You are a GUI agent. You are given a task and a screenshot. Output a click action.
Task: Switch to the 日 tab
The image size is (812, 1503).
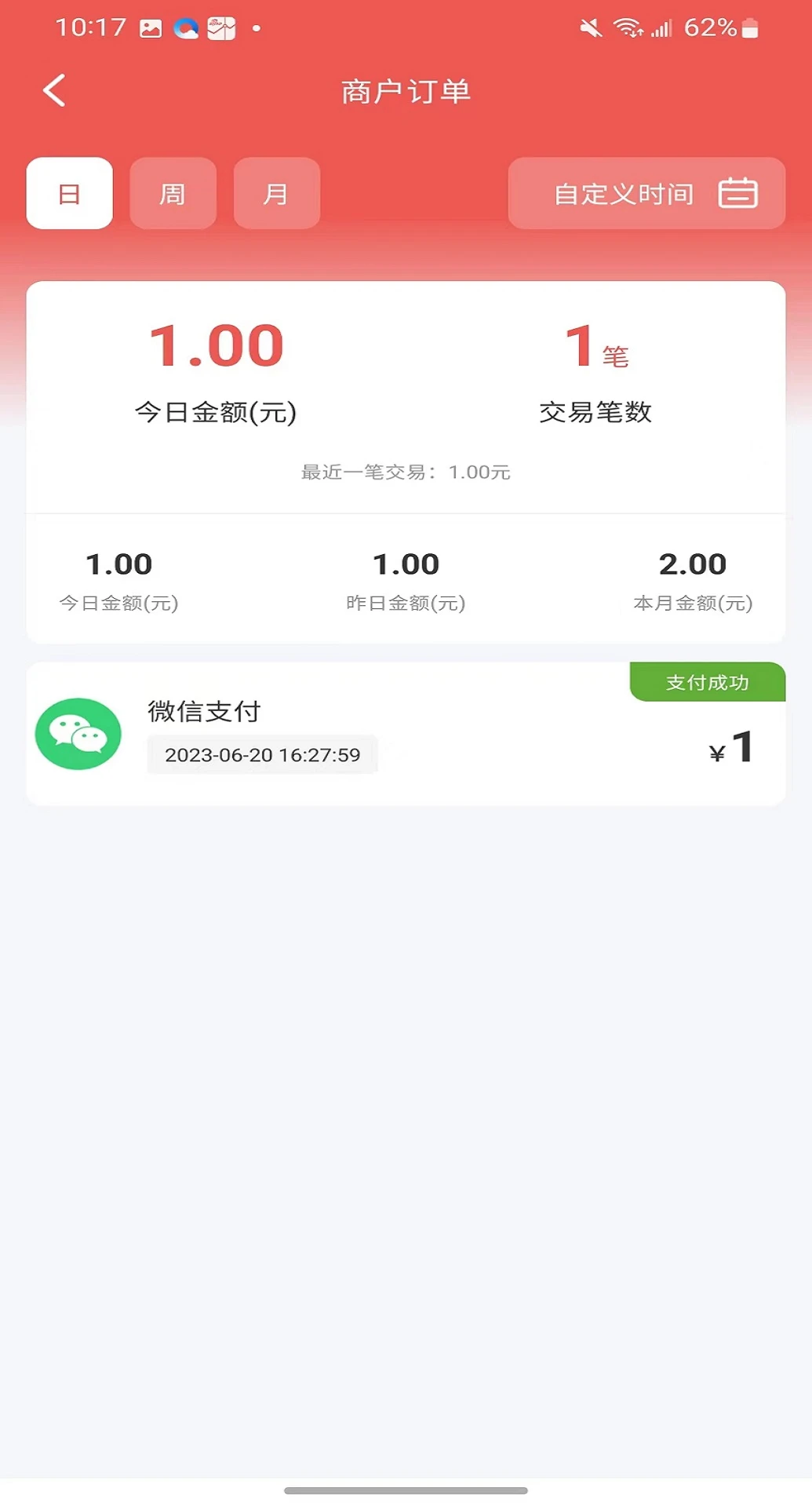pyautogui.click(x=69, y=193)
